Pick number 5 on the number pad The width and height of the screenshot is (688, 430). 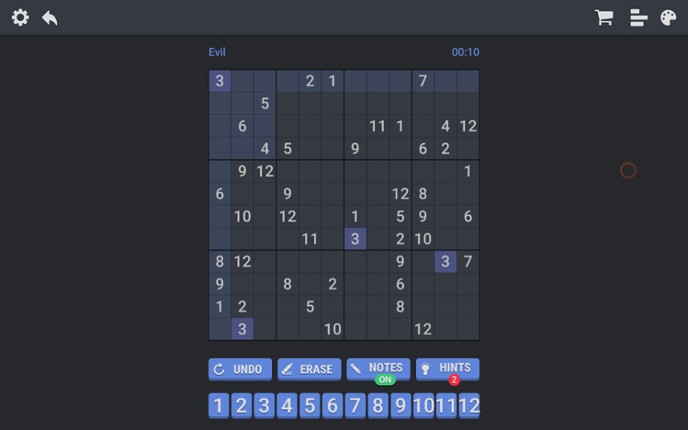coord(310,405)
